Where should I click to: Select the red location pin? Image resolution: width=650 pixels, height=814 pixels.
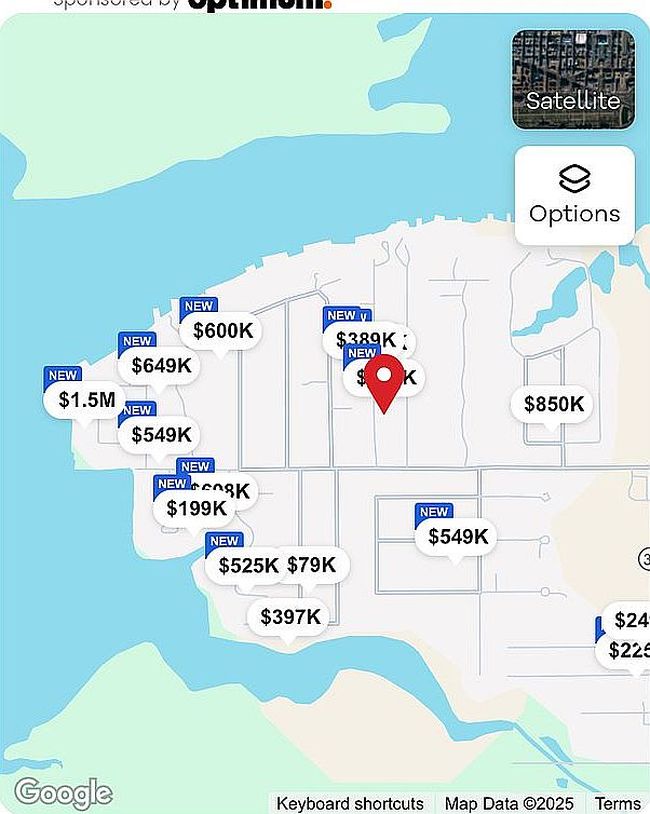click(x=383, y=380)
